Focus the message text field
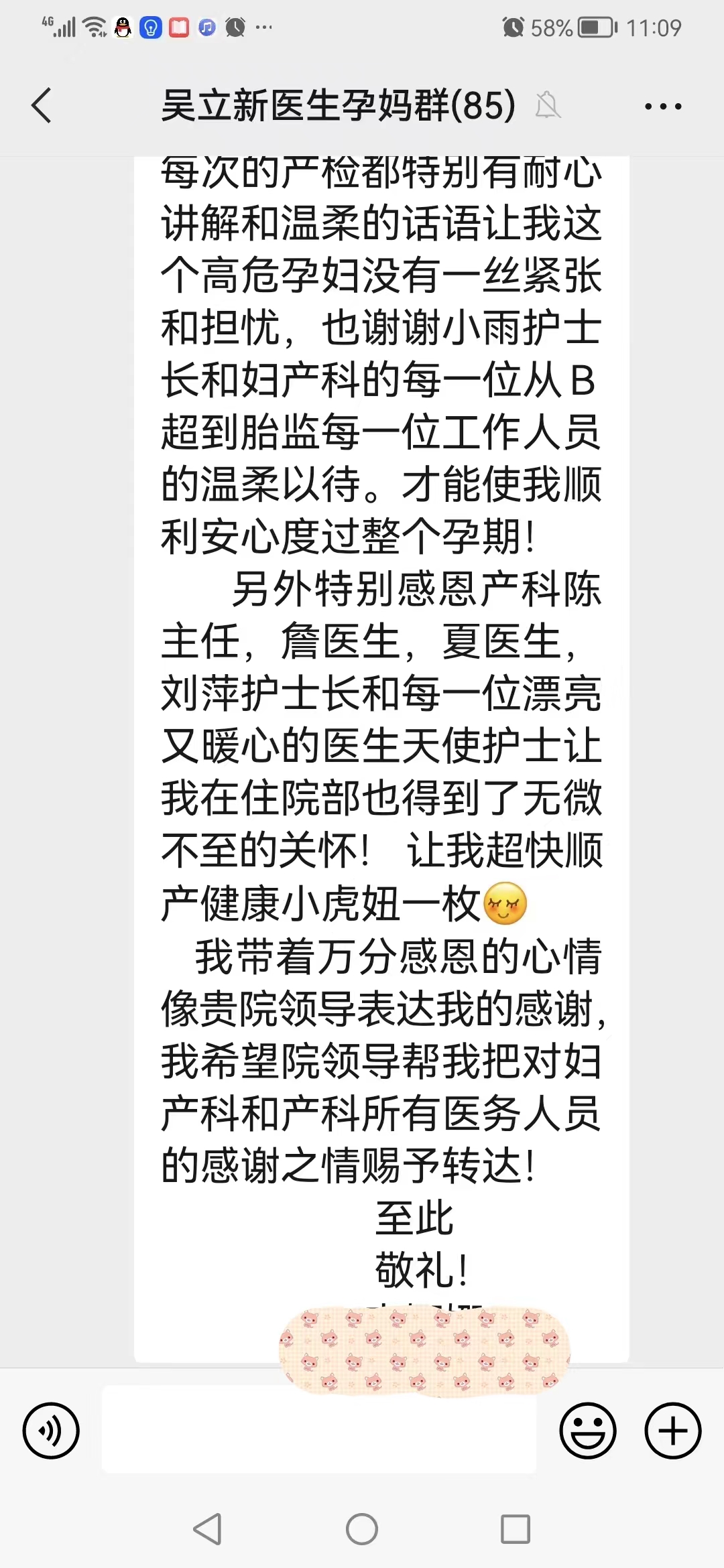724x1568 pixels. pyautogui.click(x=318, y=1431)
